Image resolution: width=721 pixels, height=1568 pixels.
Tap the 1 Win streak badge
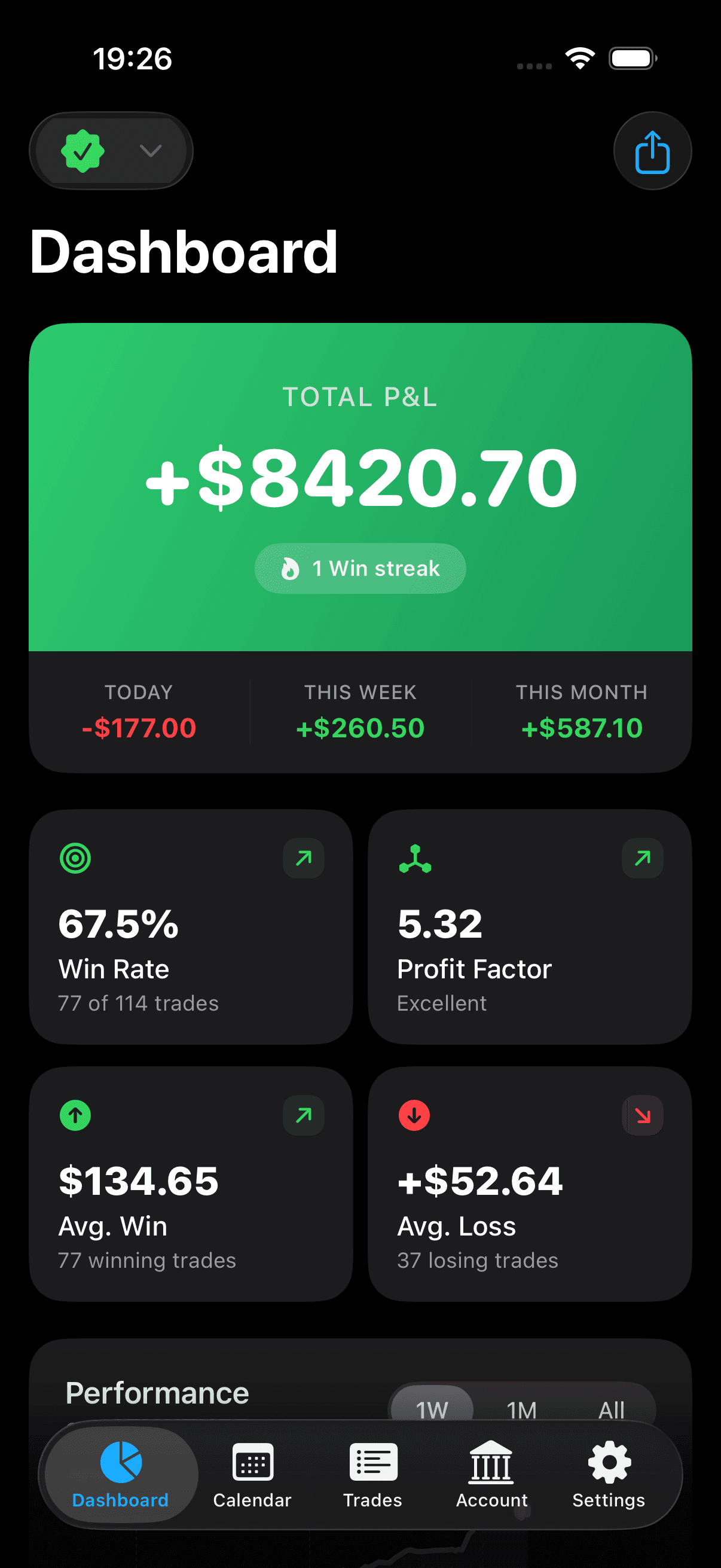click(360, 569)
